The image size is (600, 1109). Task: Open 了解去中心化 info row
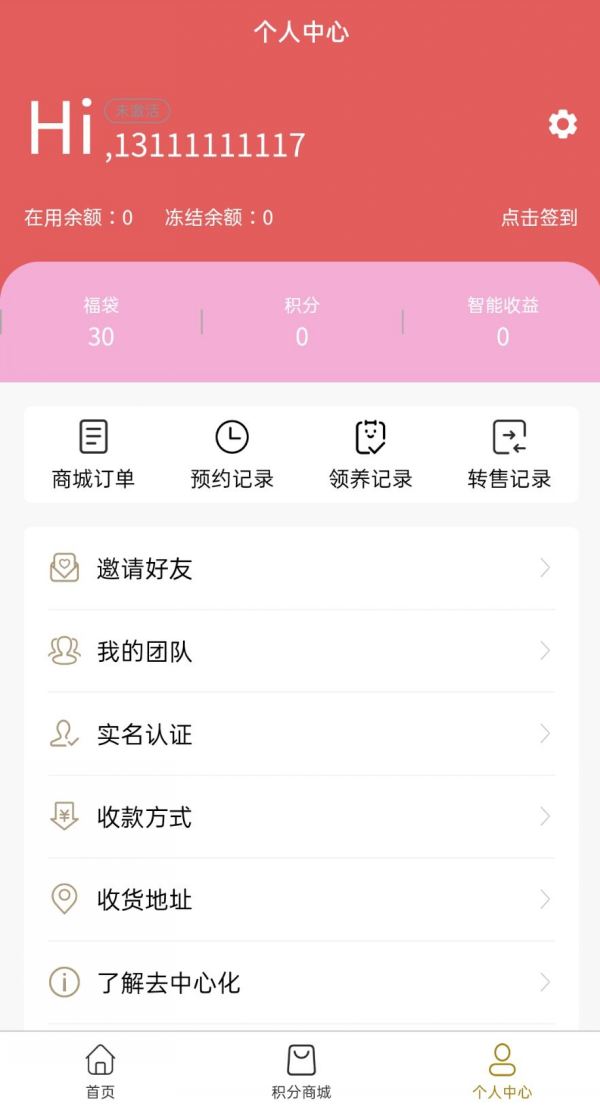[x=300, y=983]
